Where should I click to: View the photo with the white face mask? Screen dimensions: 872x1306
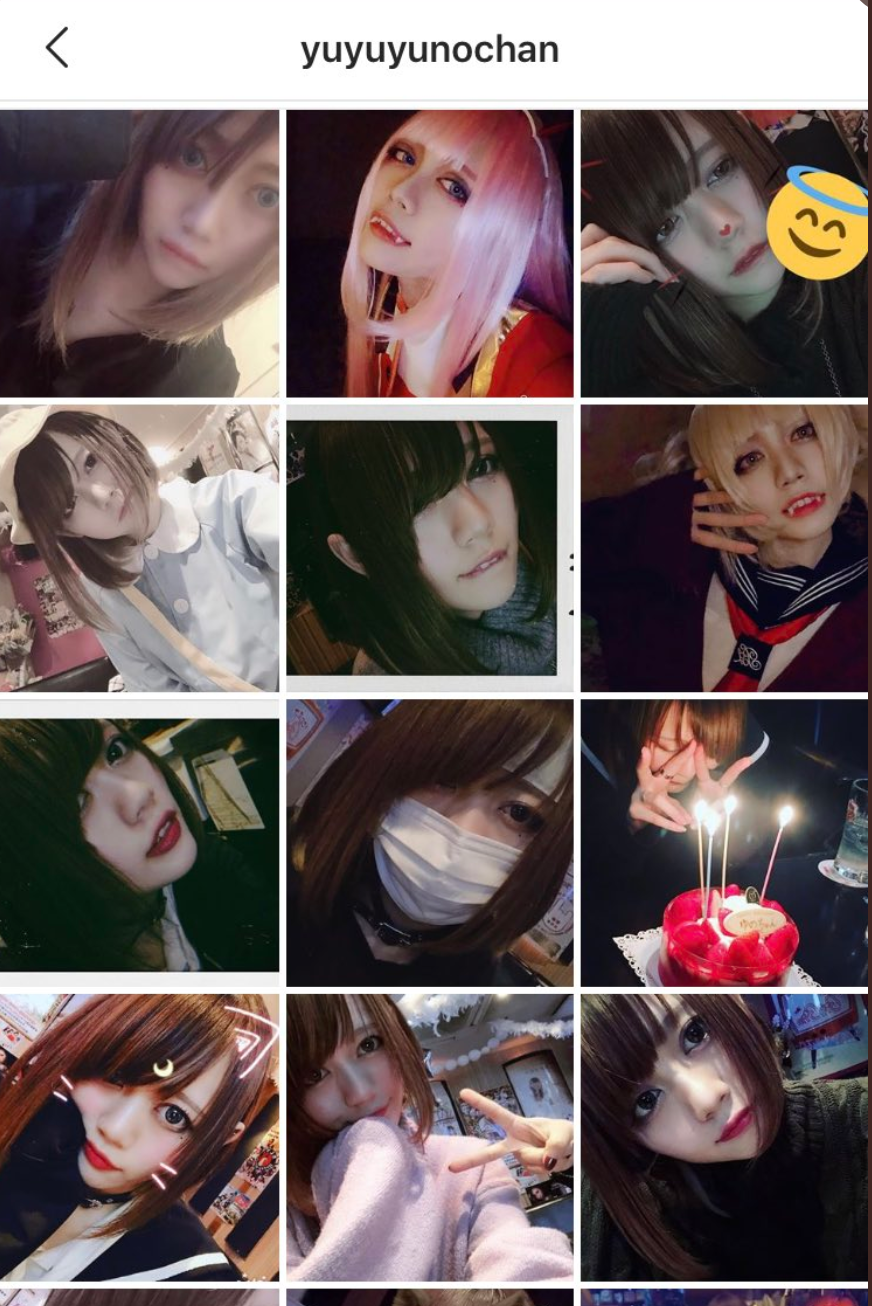(430, 843)
